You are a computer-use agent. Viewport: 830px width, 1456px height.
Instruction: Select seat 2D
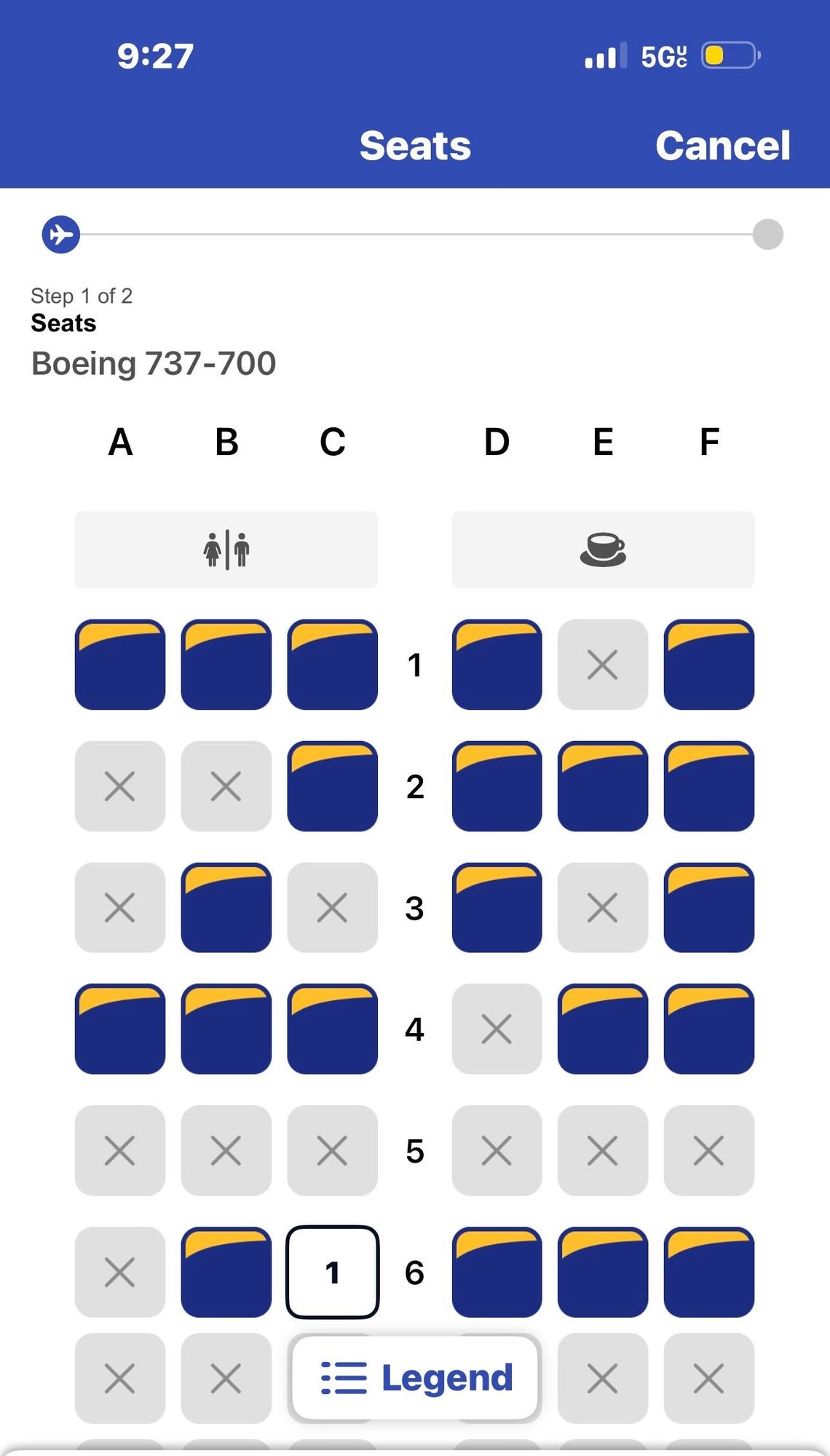pyautogui.click(x=497, y=786)
